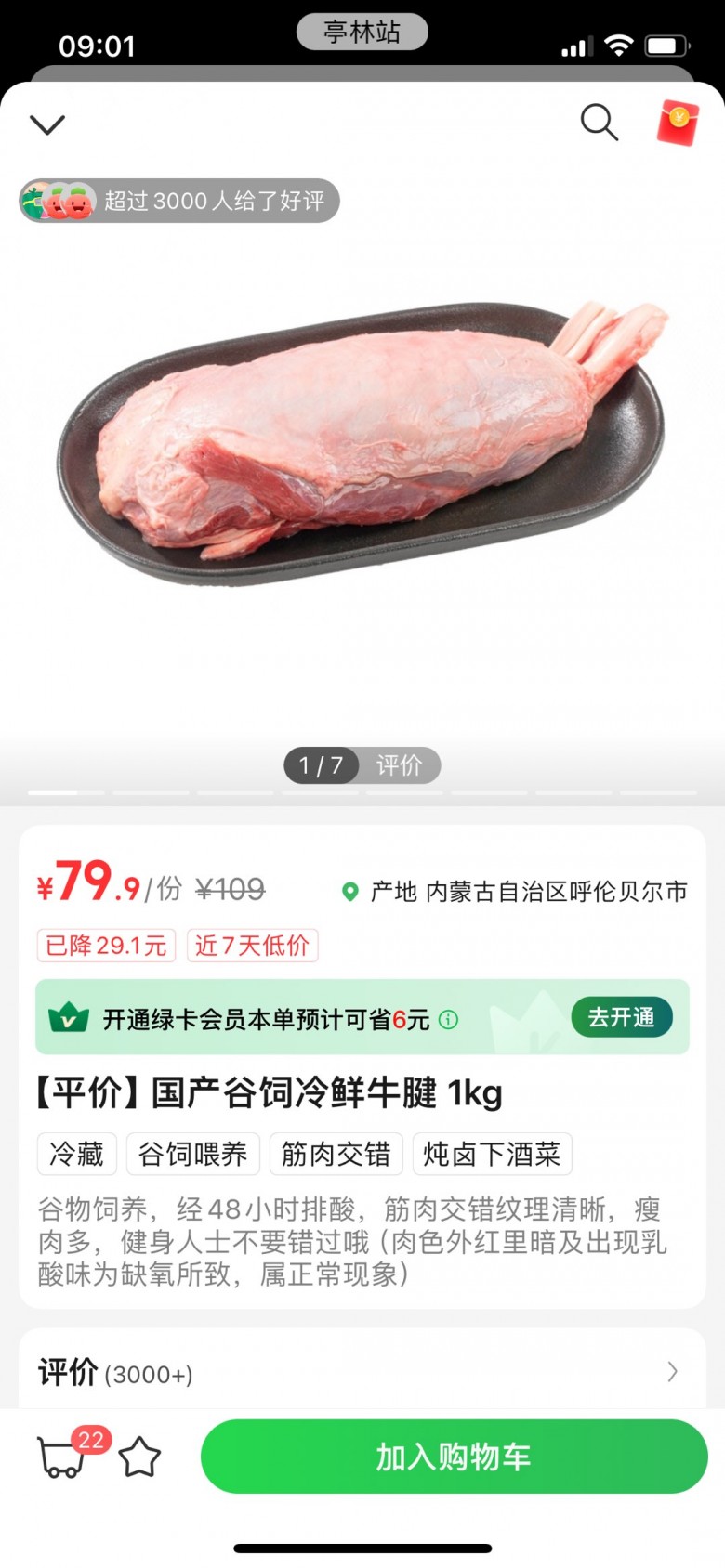
Task: Open the 亭林站 location pill
Action: [x=362, y=33]
